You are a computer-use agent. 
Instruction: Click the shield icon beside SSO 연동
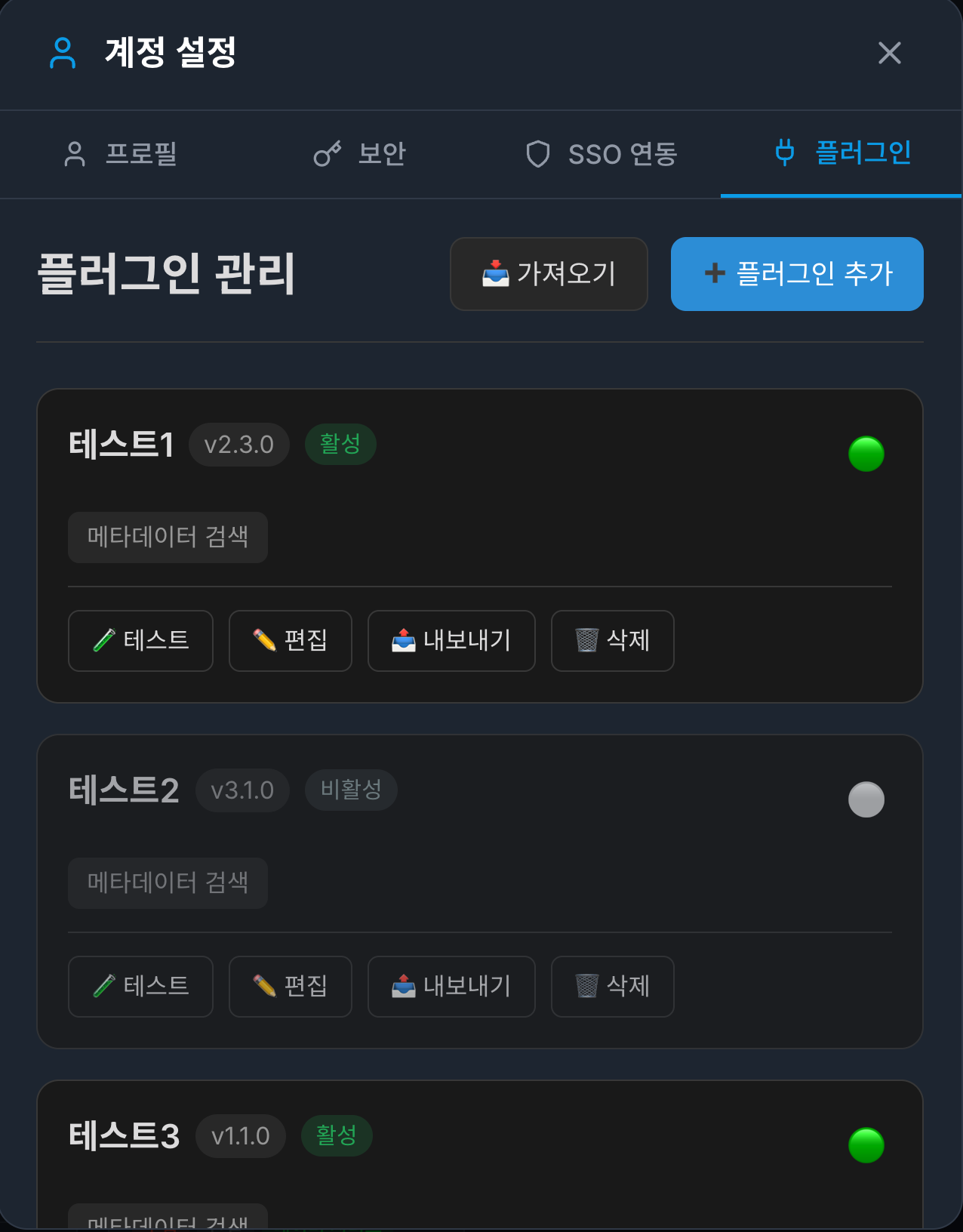click(538, 154)
